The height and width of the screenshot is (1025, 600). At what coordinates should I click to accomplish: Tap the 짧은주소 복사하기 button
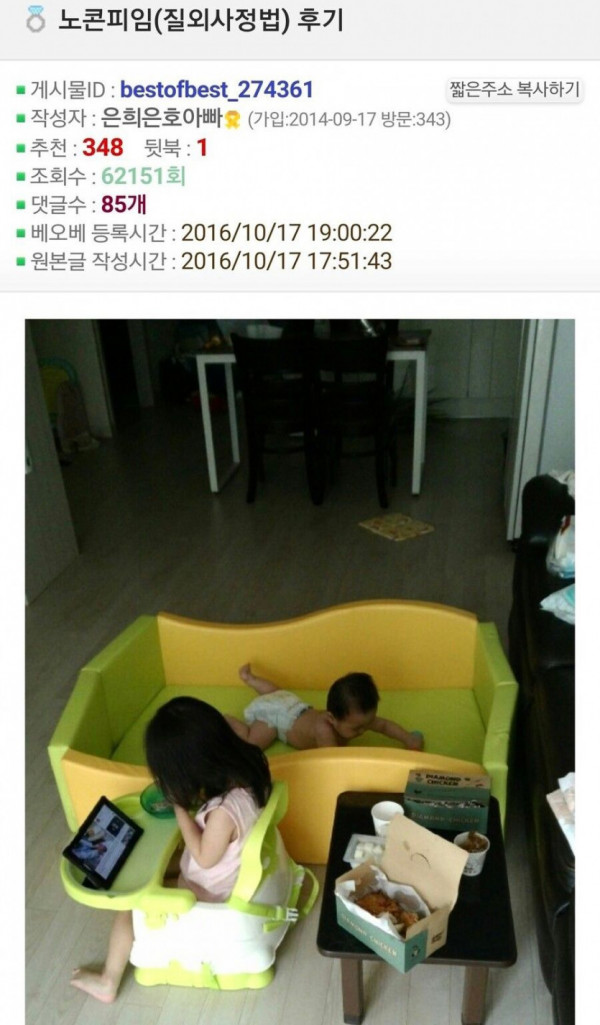pyautogui.click(x=515, y=89)
